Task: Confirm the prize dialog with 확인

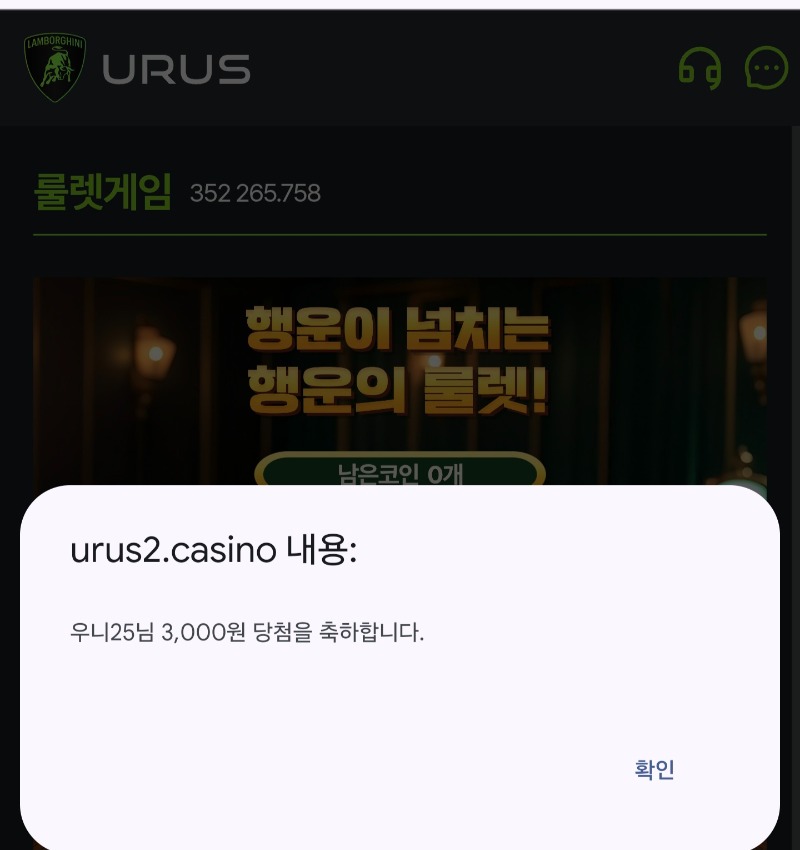Action: click(x=654, y=770)
